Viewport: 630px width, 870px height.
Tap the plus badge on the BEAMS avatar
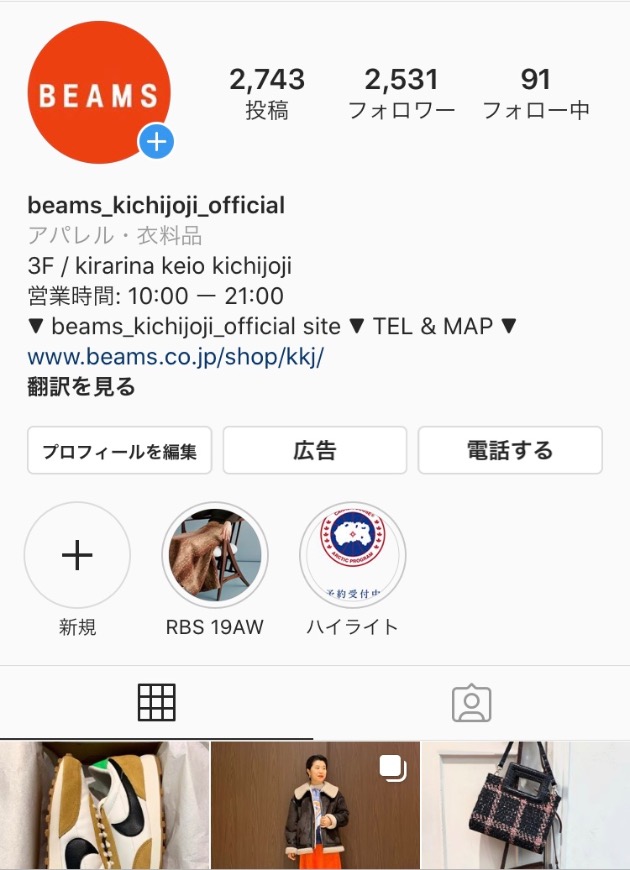(156, 142)
